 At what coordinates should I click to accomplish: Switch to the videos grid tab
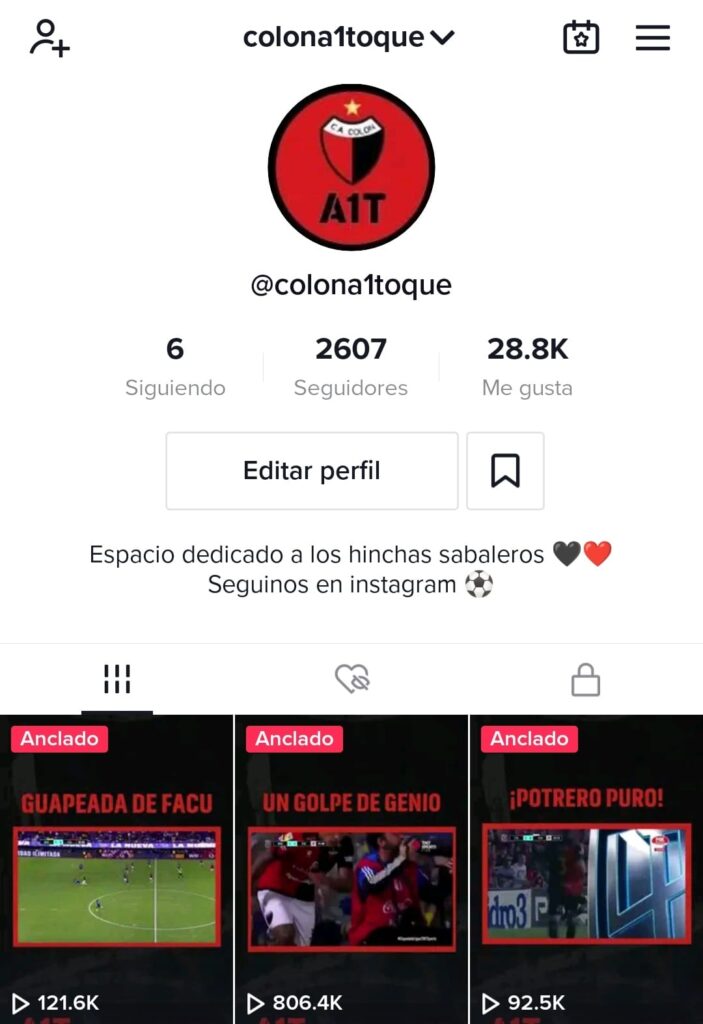[x=117, y=680]
